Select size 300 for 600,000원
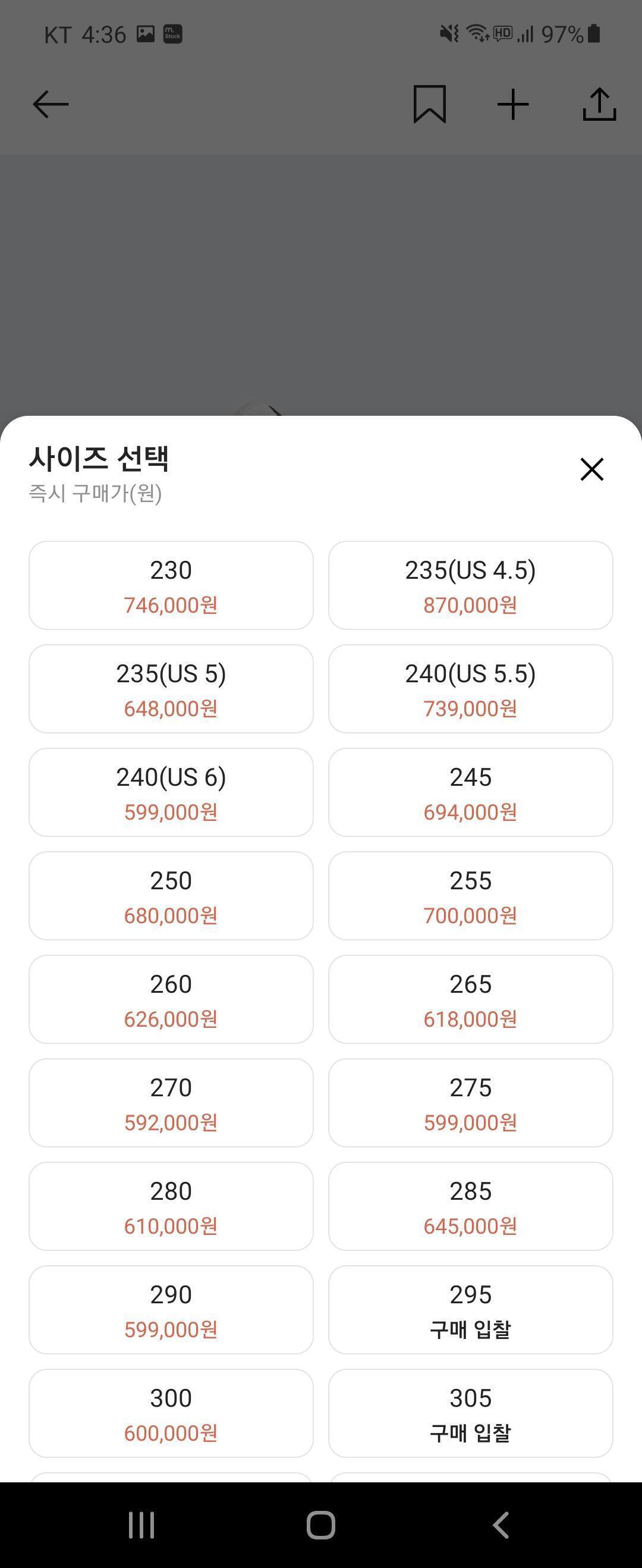The width and height of the screenshot is (642, 1568). (171, 1413)
